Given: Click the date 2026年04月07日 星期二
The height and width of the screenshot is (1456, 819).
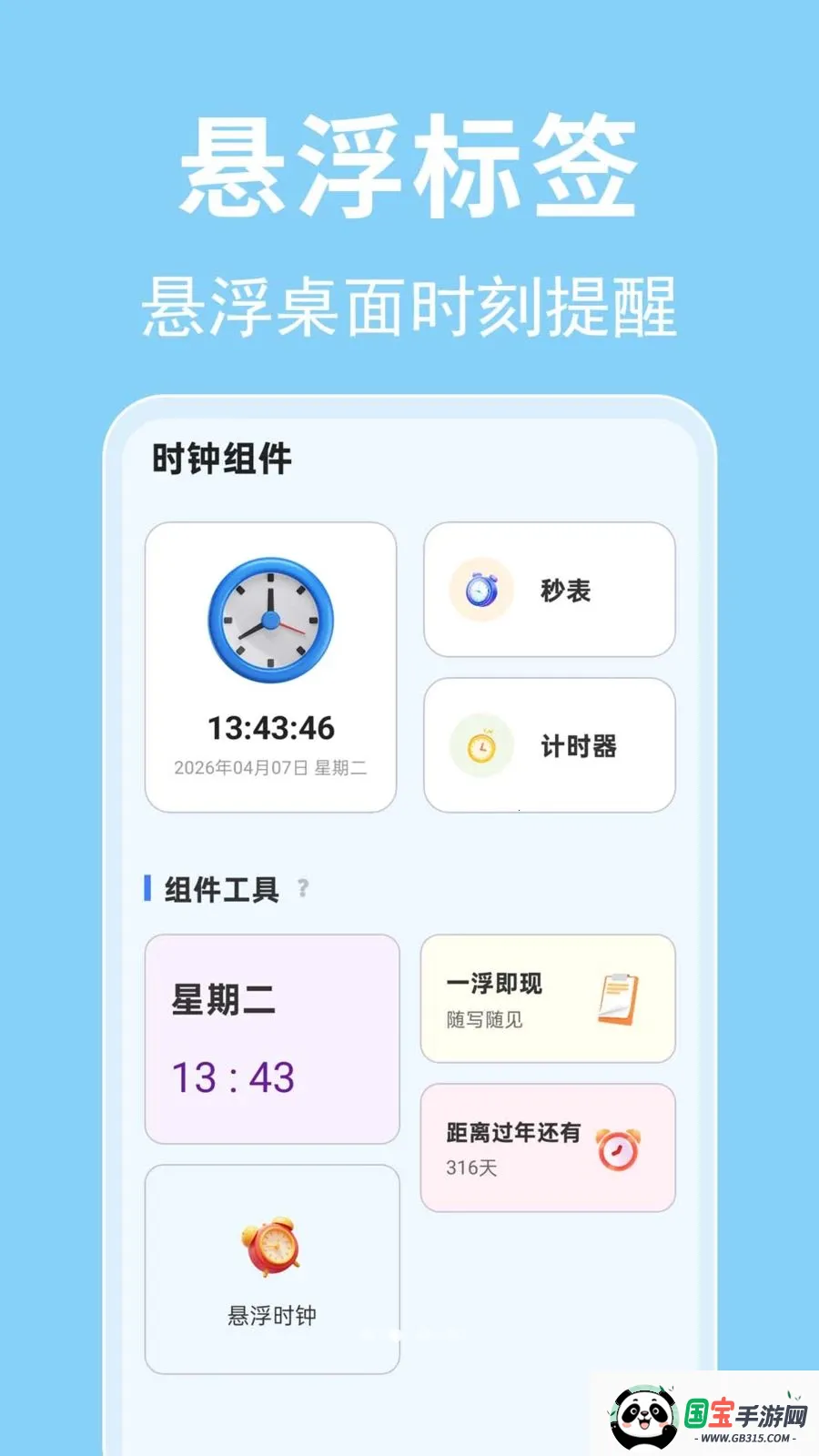Looking at the screenshot, I should click(269, 767).
